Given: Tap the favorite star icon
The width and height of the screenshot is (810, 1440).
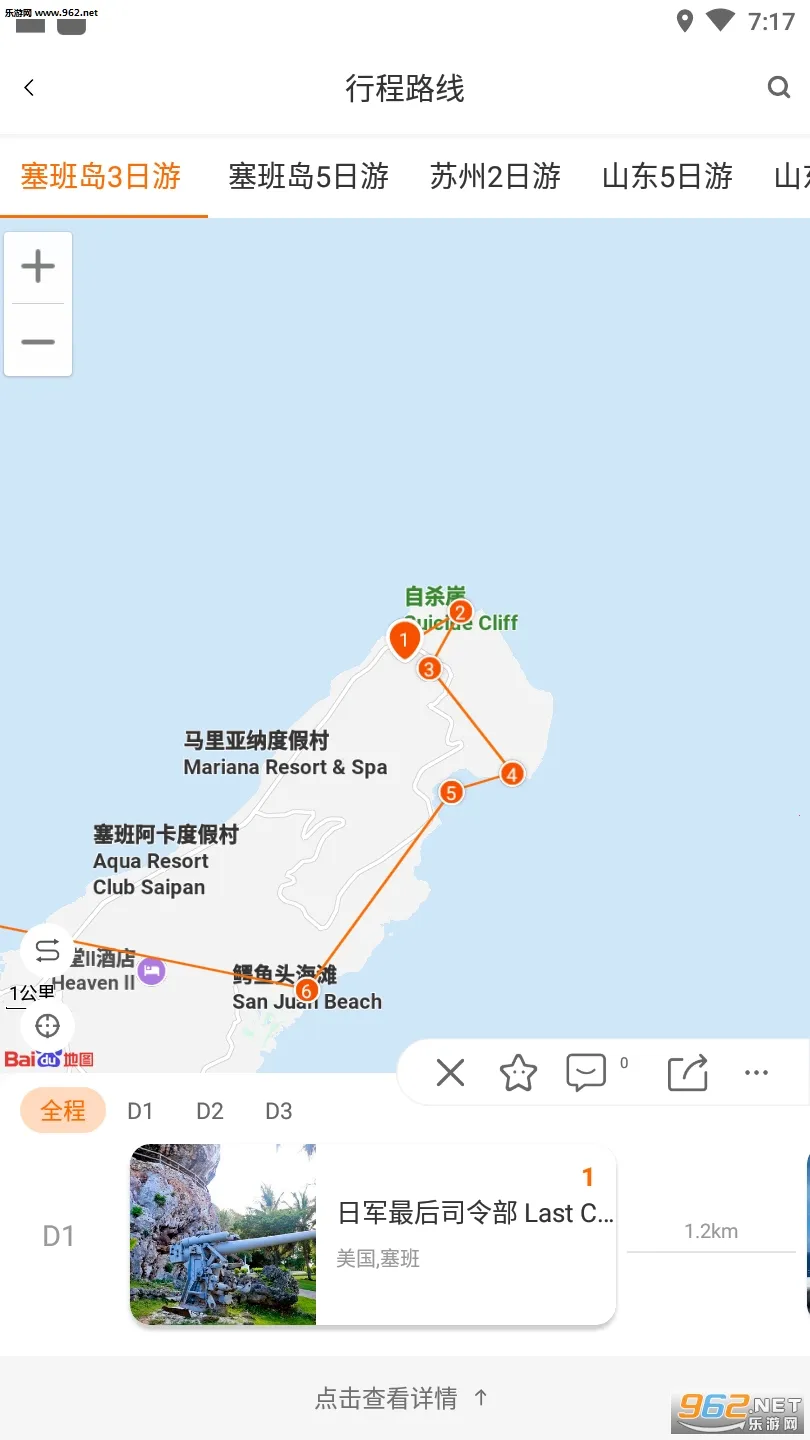Looking at the screenshot, I should pyautogui.click(x=518, y=1072).
